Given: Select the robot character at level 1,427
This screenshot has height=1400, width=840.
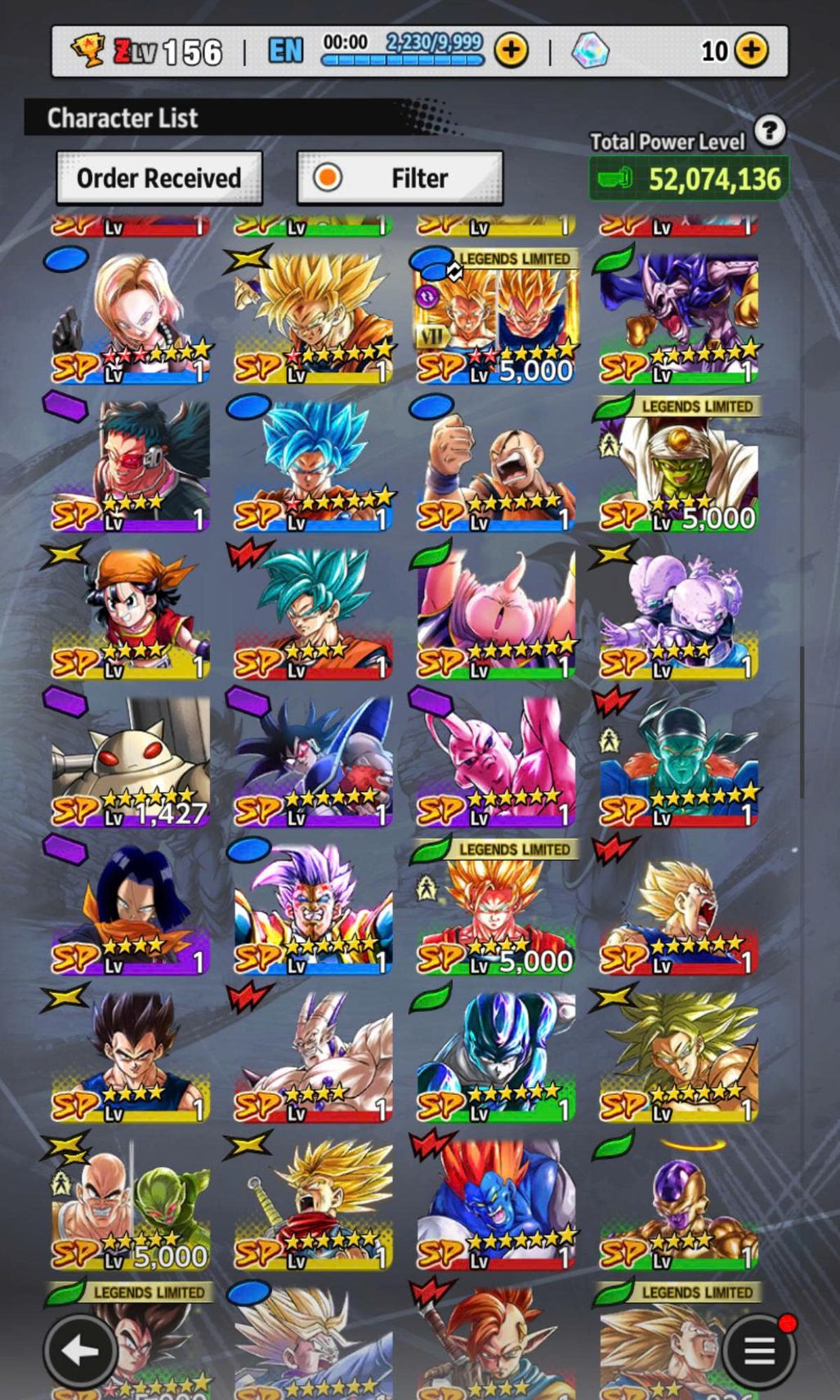Looking at the screenshot, I should click(x=131, y=760).
